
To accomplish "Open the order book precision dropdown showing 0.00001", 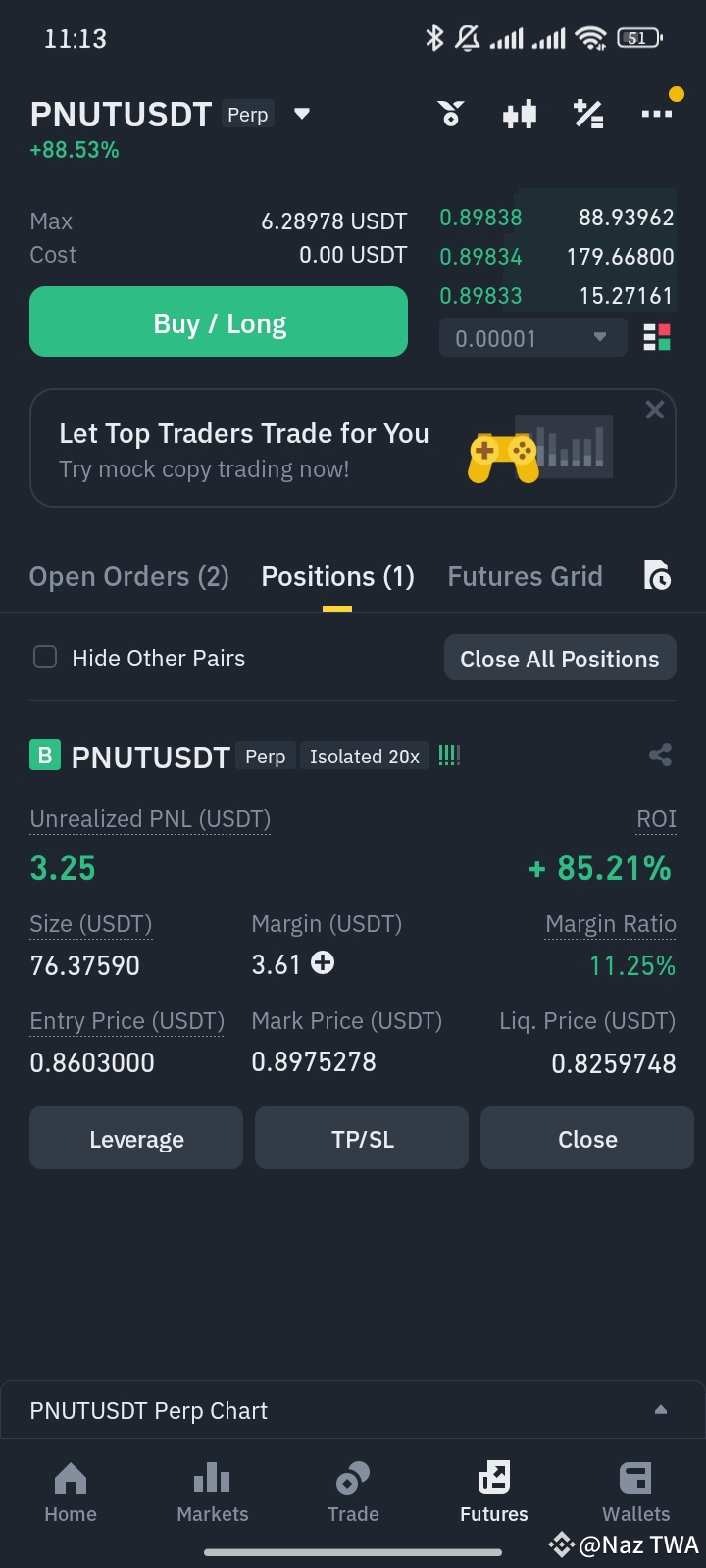I will pyautogui.click(x=532, y=337).
